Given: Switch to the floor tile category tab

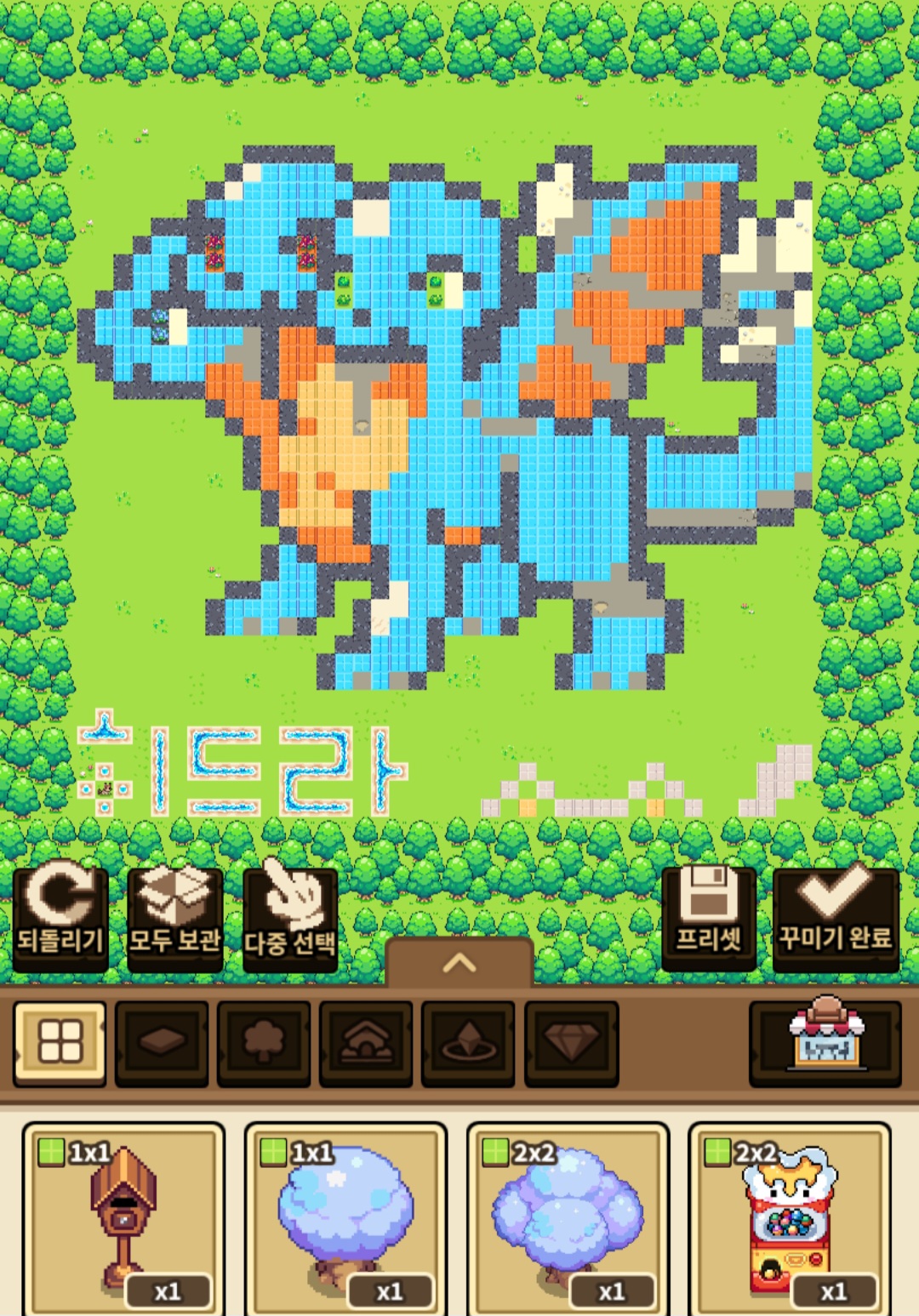Looking at the screenshot, I should tap(162, 1043).
